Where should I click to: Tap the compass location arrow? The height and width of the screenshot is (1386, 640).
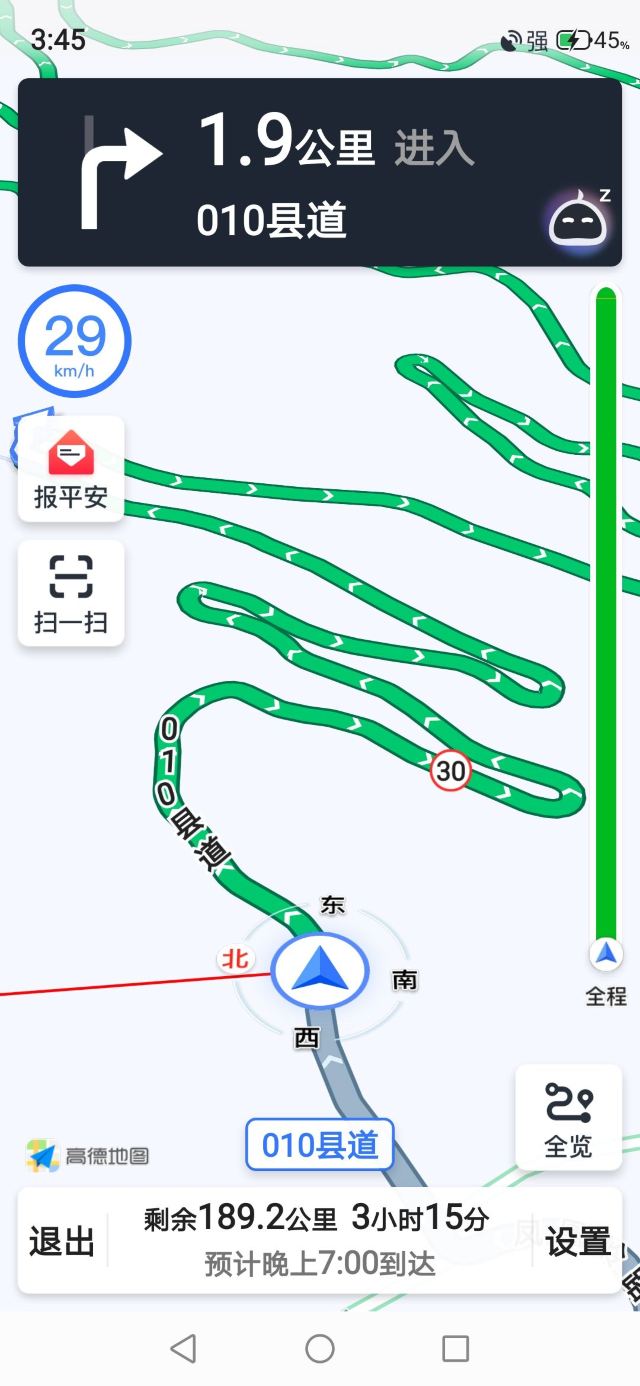point(320,971)
